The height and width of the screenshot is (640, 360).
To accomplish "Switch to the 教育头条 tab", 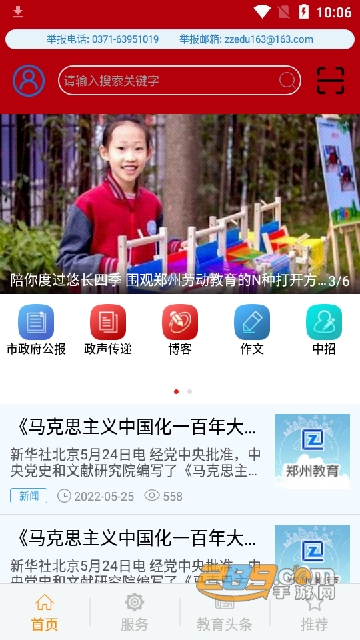I will click(x=224, y=613).
